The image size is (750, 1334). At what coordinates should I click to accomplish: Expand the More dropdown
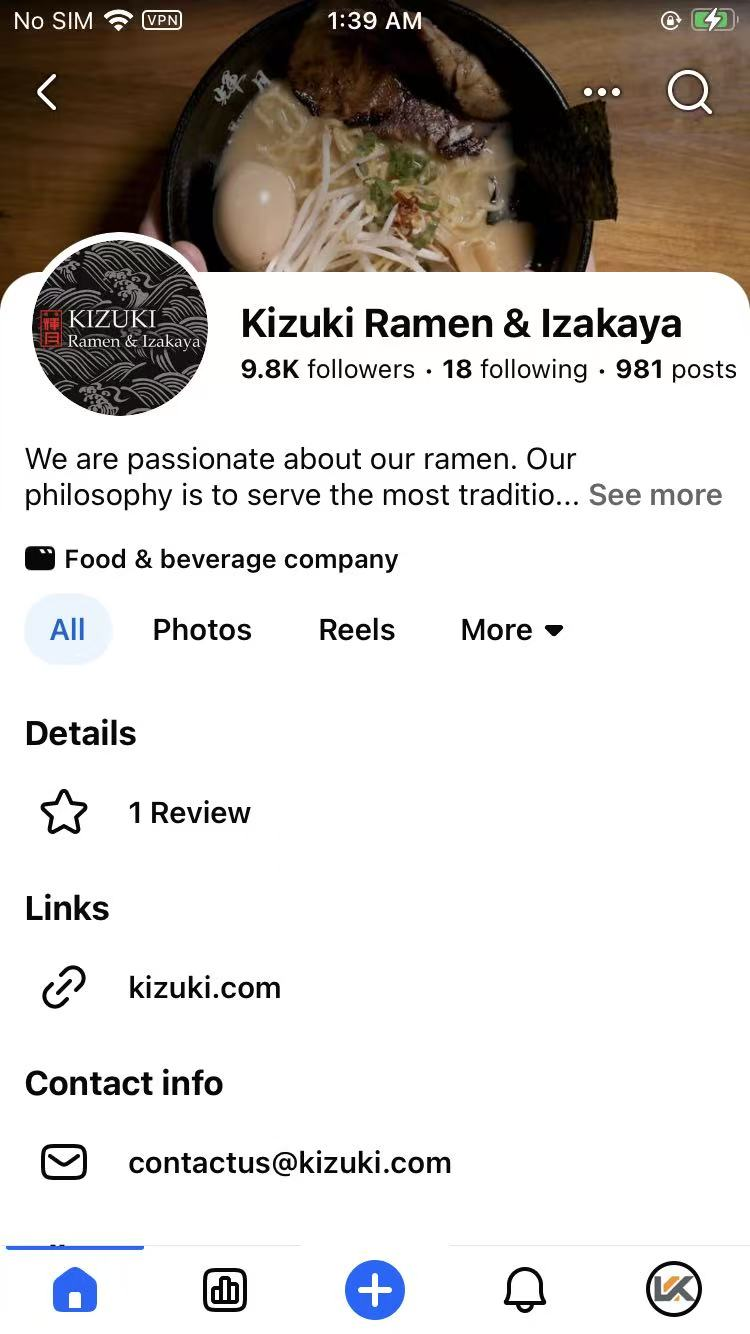pyautogui.click(x=512, y=630)
